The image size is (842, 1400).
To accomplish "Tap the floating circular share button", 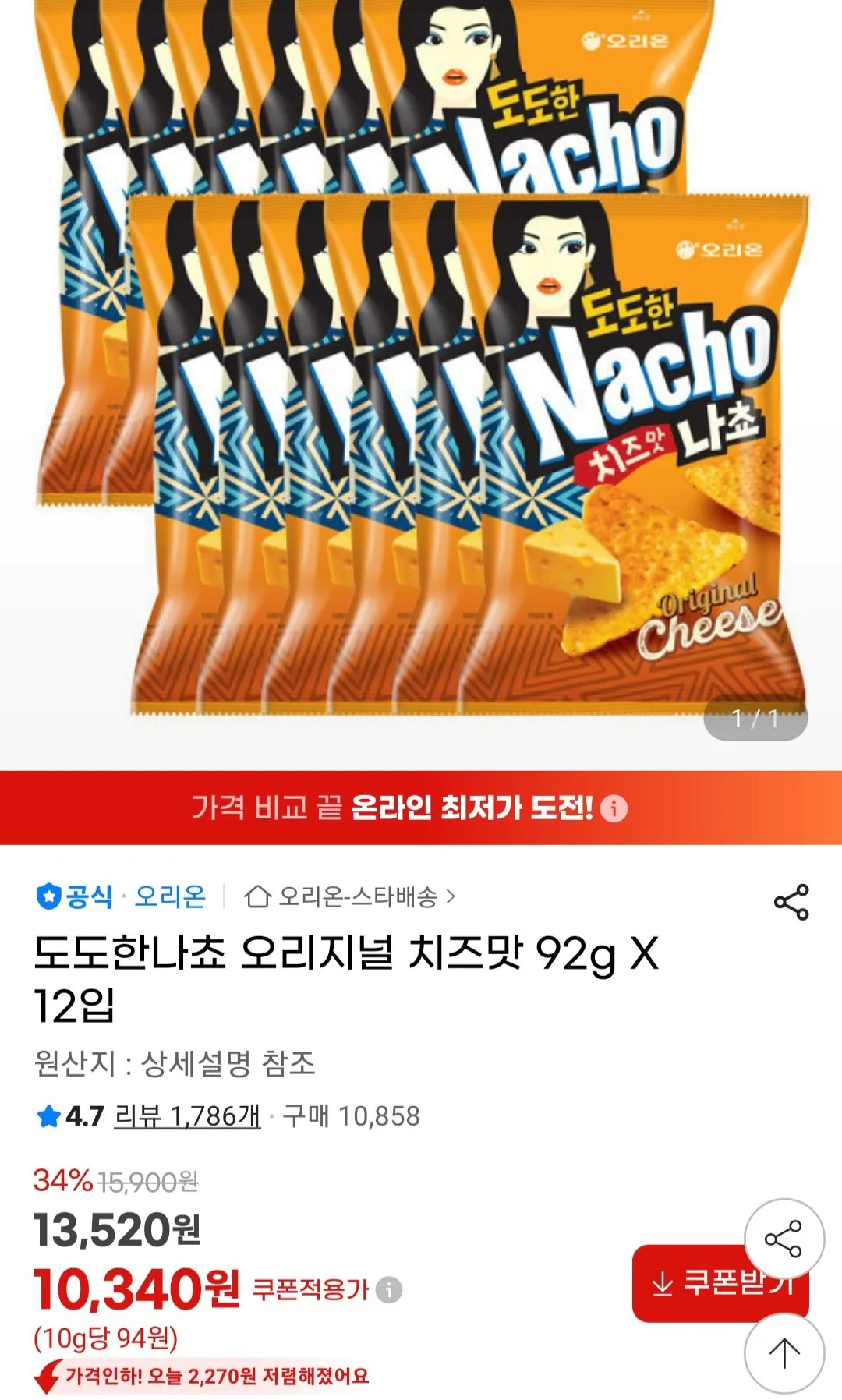I will tap(784, 1239).
